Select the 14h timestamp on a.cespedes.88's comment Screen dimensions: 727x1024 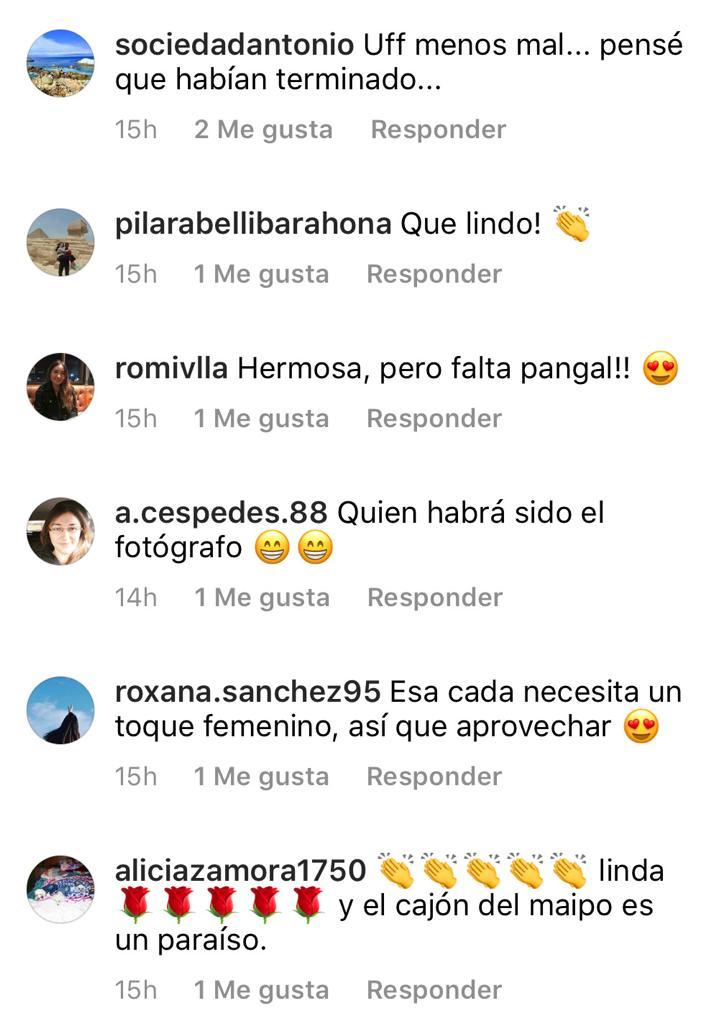coord(140,597)
